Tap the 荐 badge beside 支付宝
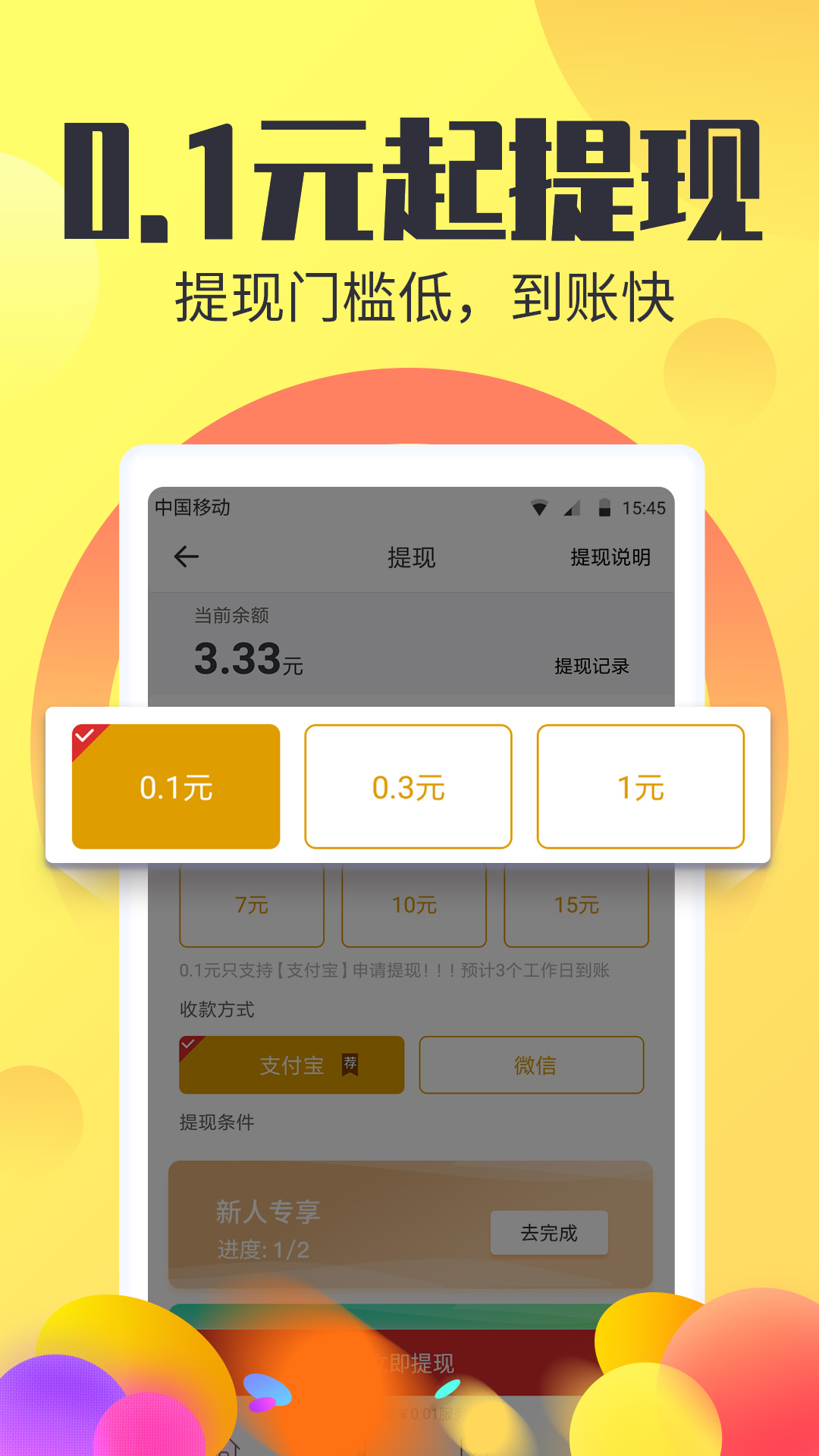Image resolution: width=819 pixels, height=1456 pixels. [351, 1065]
